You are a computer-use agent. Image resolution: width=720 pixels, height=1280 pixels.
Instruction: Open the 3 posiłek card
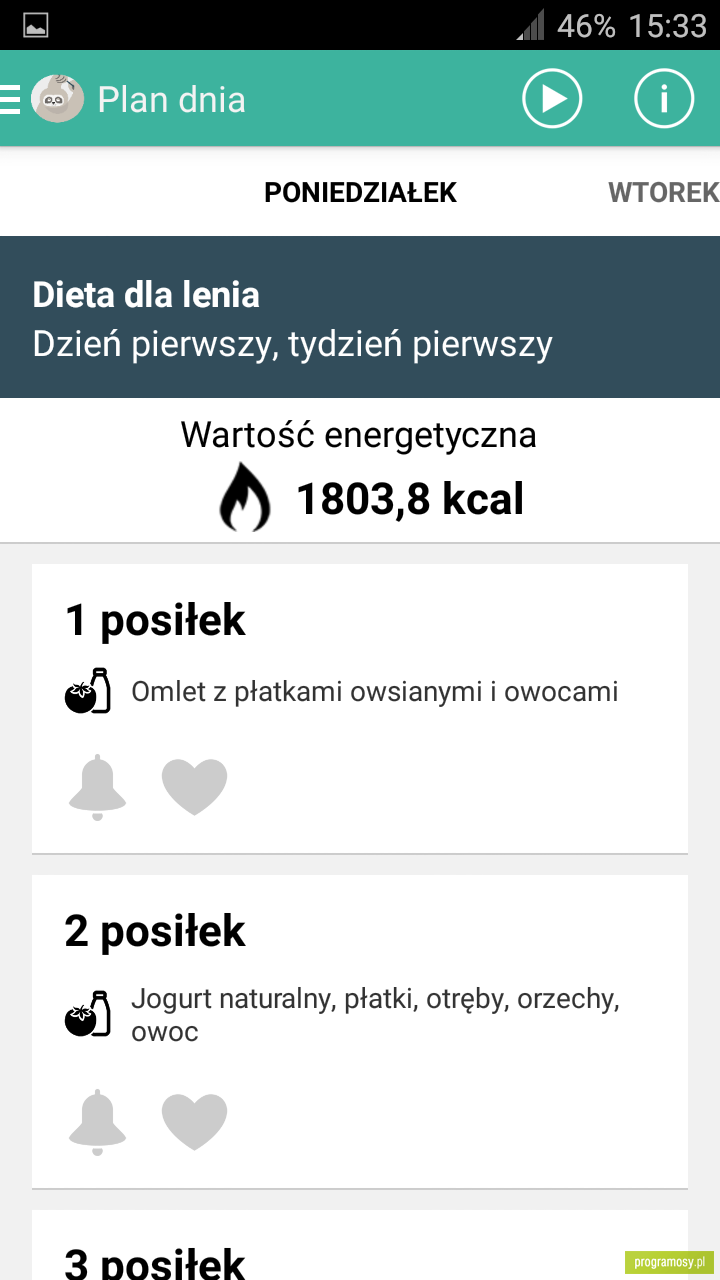coord(360,1245)
